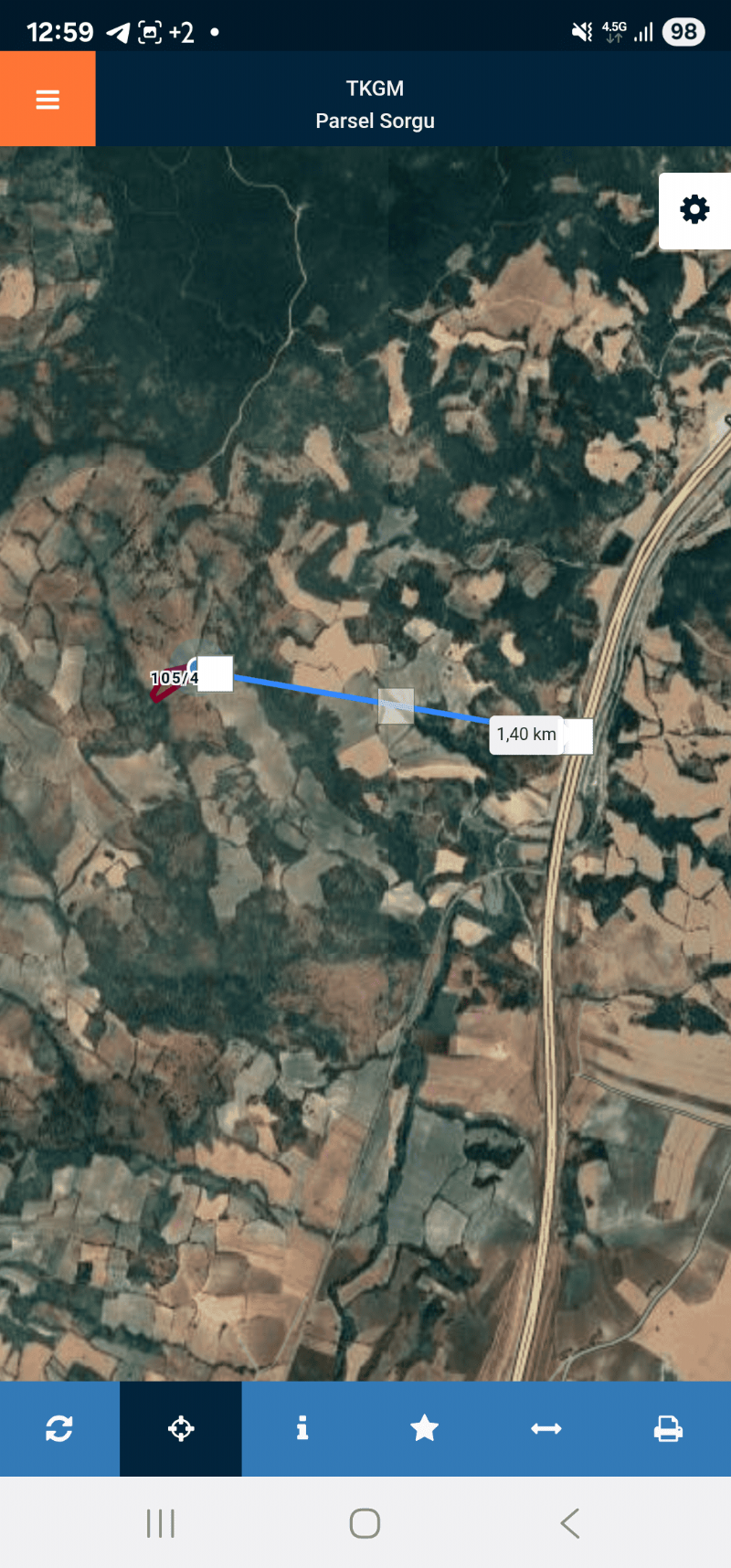The width and height of the screenshot is (731, 1568).
Task: Open map settings gear
Action: [694, 210]
